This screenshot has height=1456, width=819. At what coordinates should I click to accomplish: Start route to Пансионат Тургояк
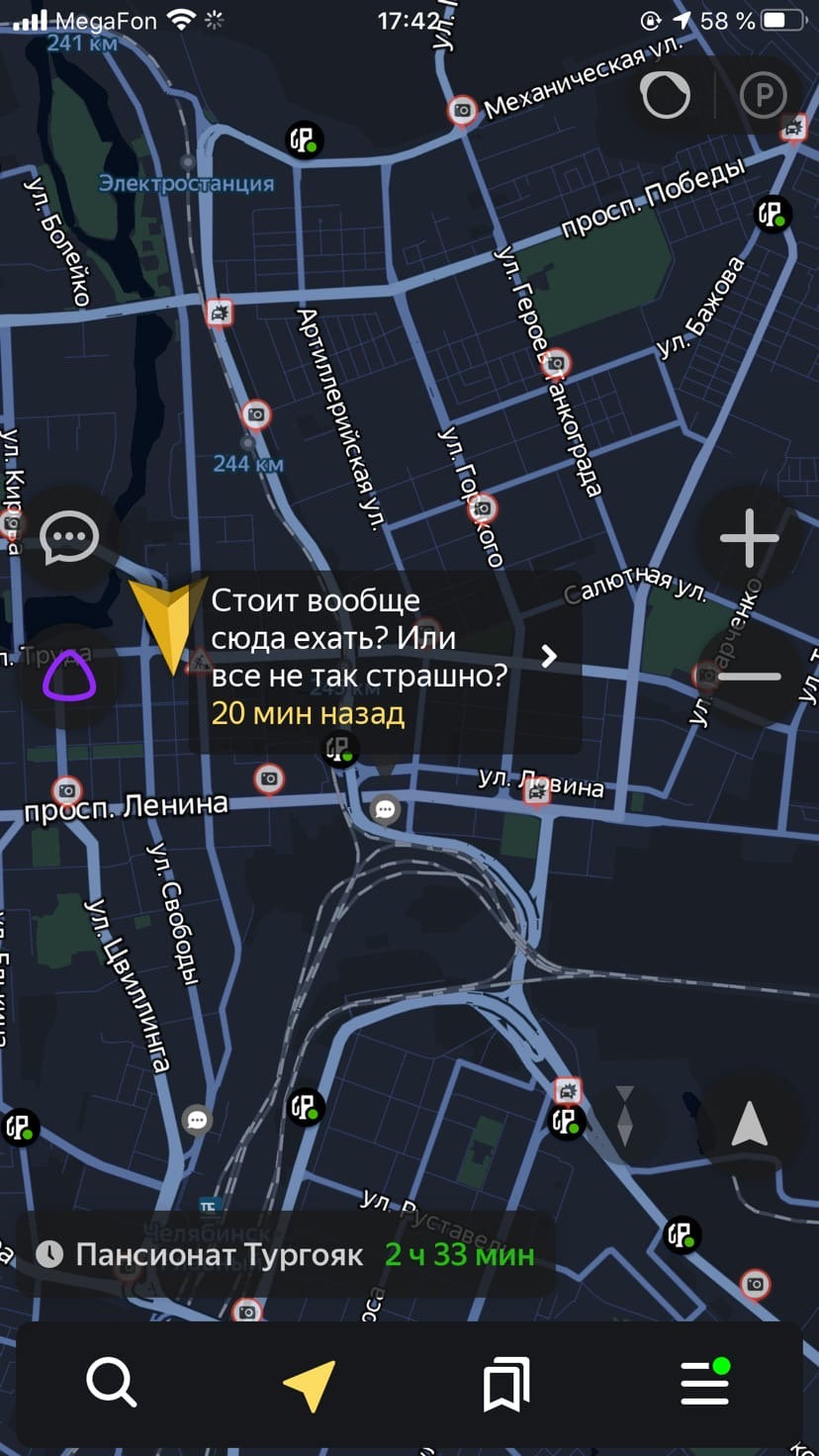287,1255
